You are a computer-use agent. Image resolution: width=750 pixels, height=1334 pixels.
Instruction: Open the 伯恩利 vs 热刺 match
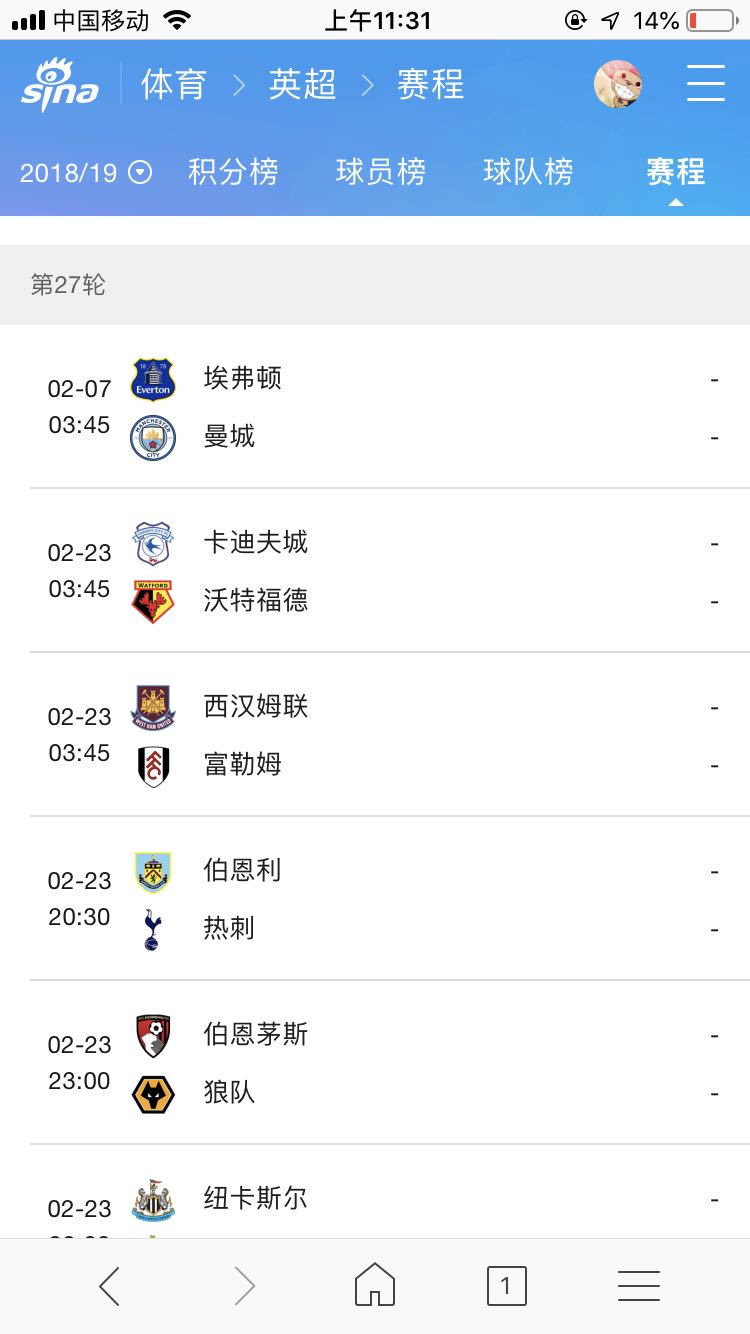click(x=390, y=899)
